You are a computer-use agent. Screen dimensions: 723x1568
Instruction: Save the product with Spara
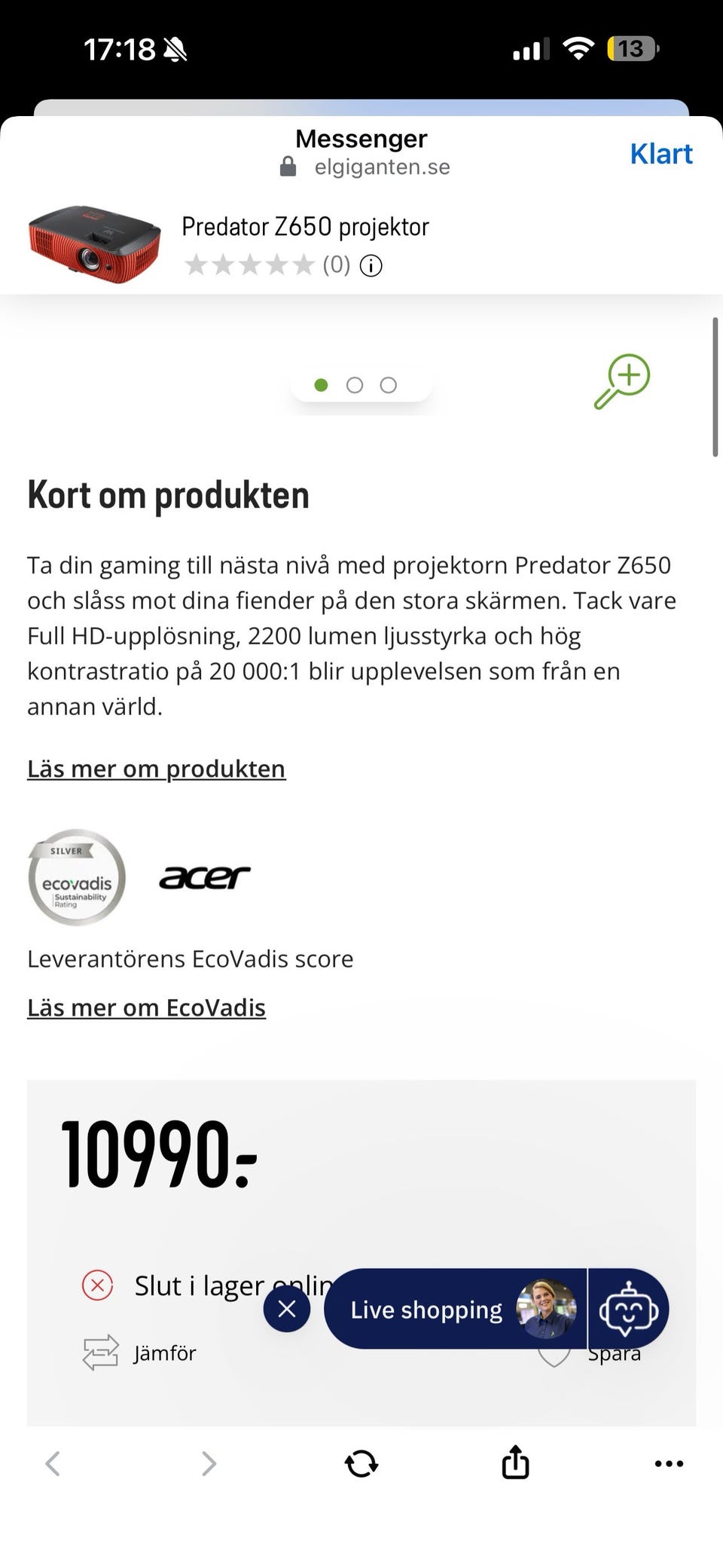tap(614, 1355)
